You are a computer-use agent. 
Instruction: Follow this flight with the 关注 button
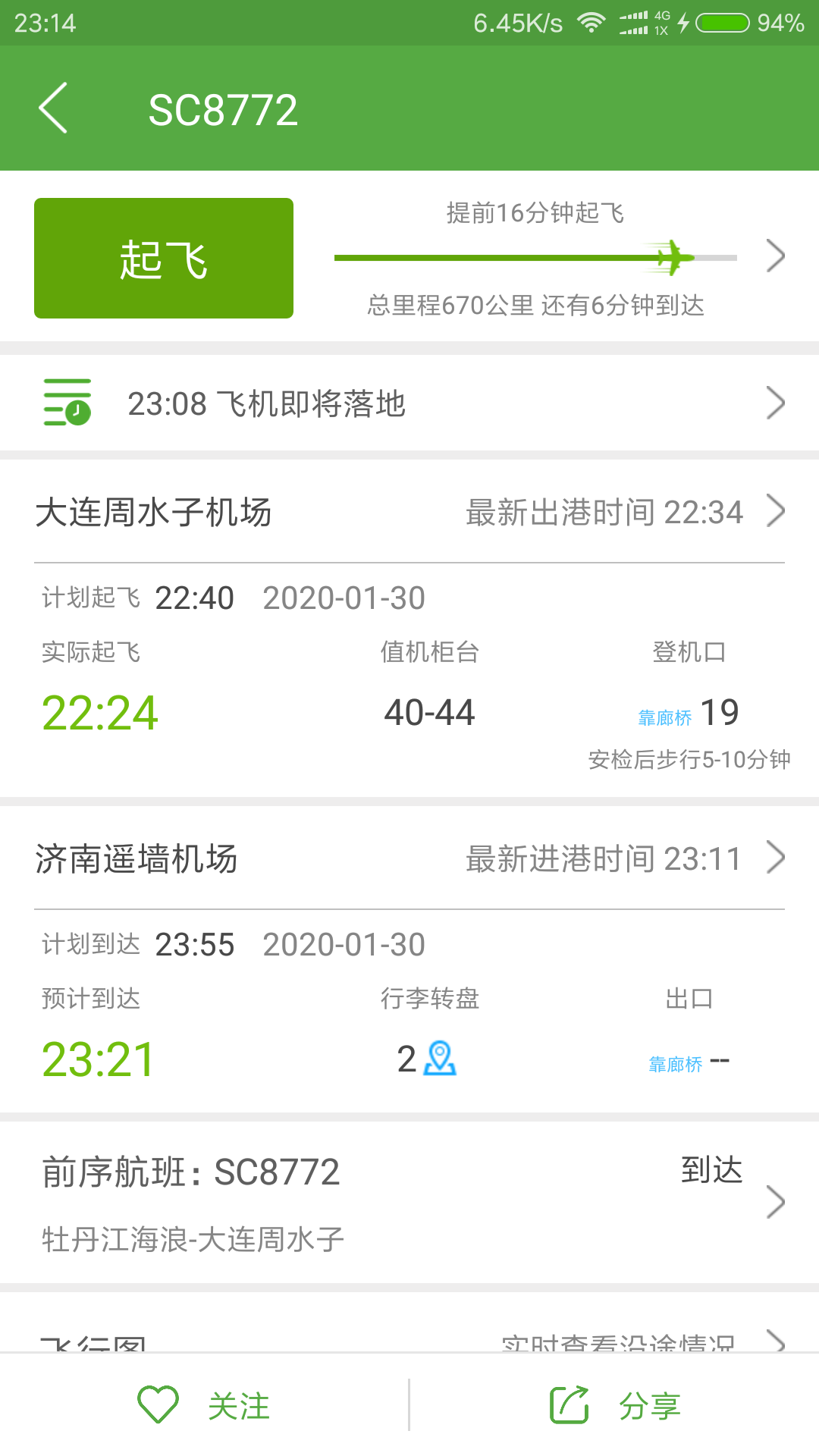pos(205,1405)
